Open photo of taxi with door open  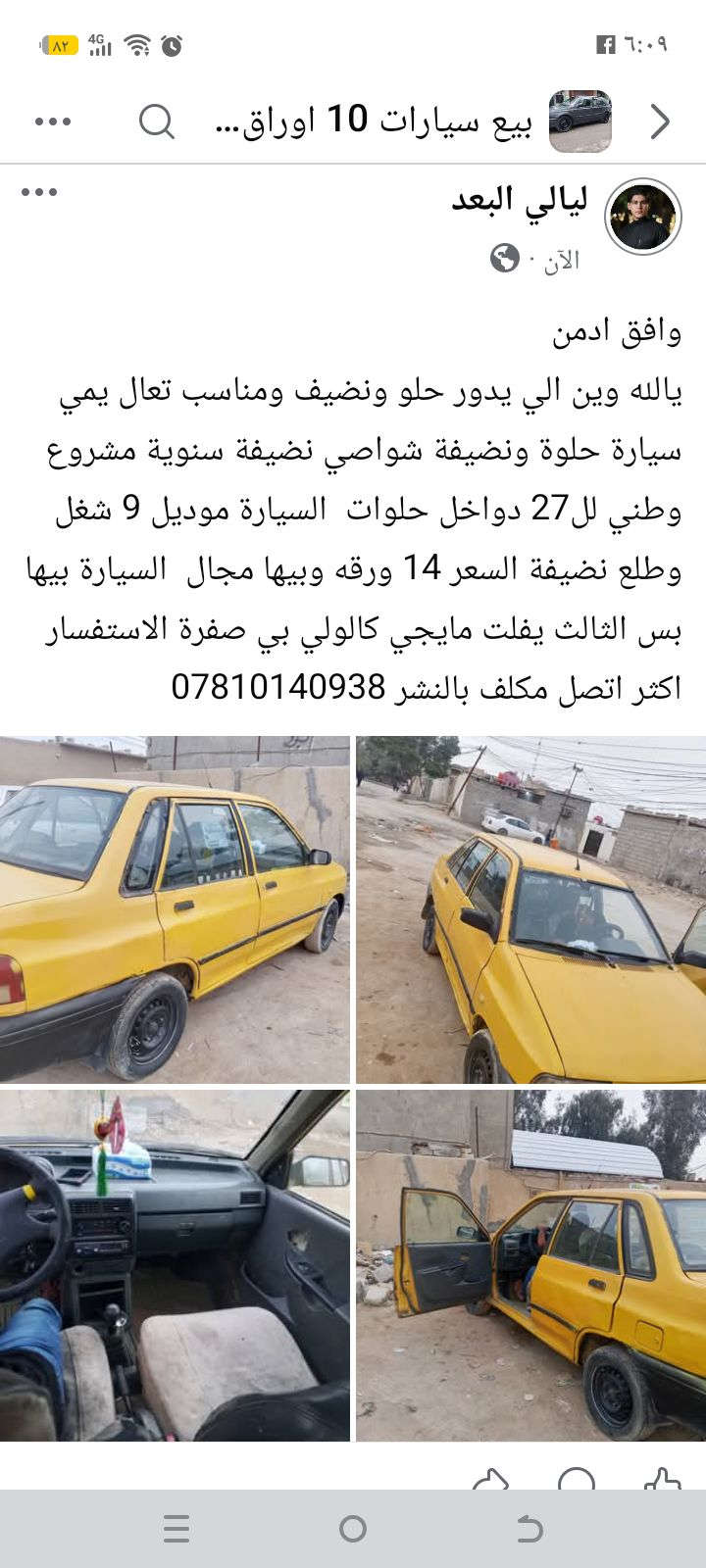[530, 1265]
